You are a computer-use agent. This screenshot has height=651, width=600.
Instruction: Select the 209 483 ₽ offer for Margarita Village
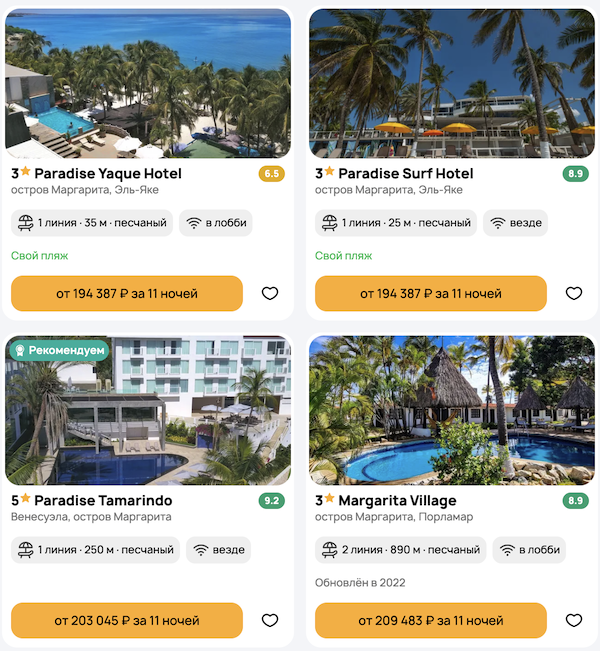(x=431, y=620)
